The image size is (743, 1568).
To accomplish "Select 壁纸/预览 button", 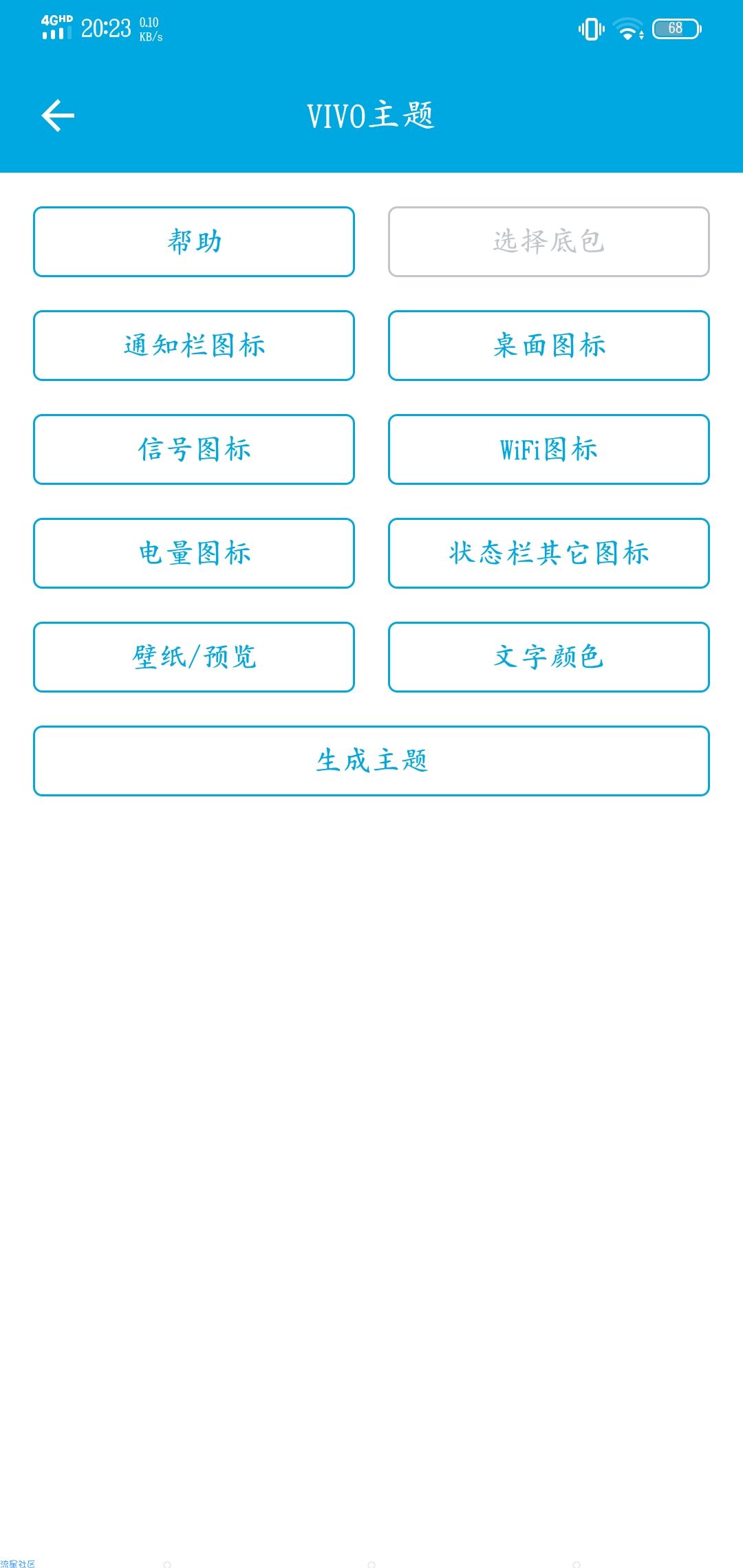I will coord(194,657).
